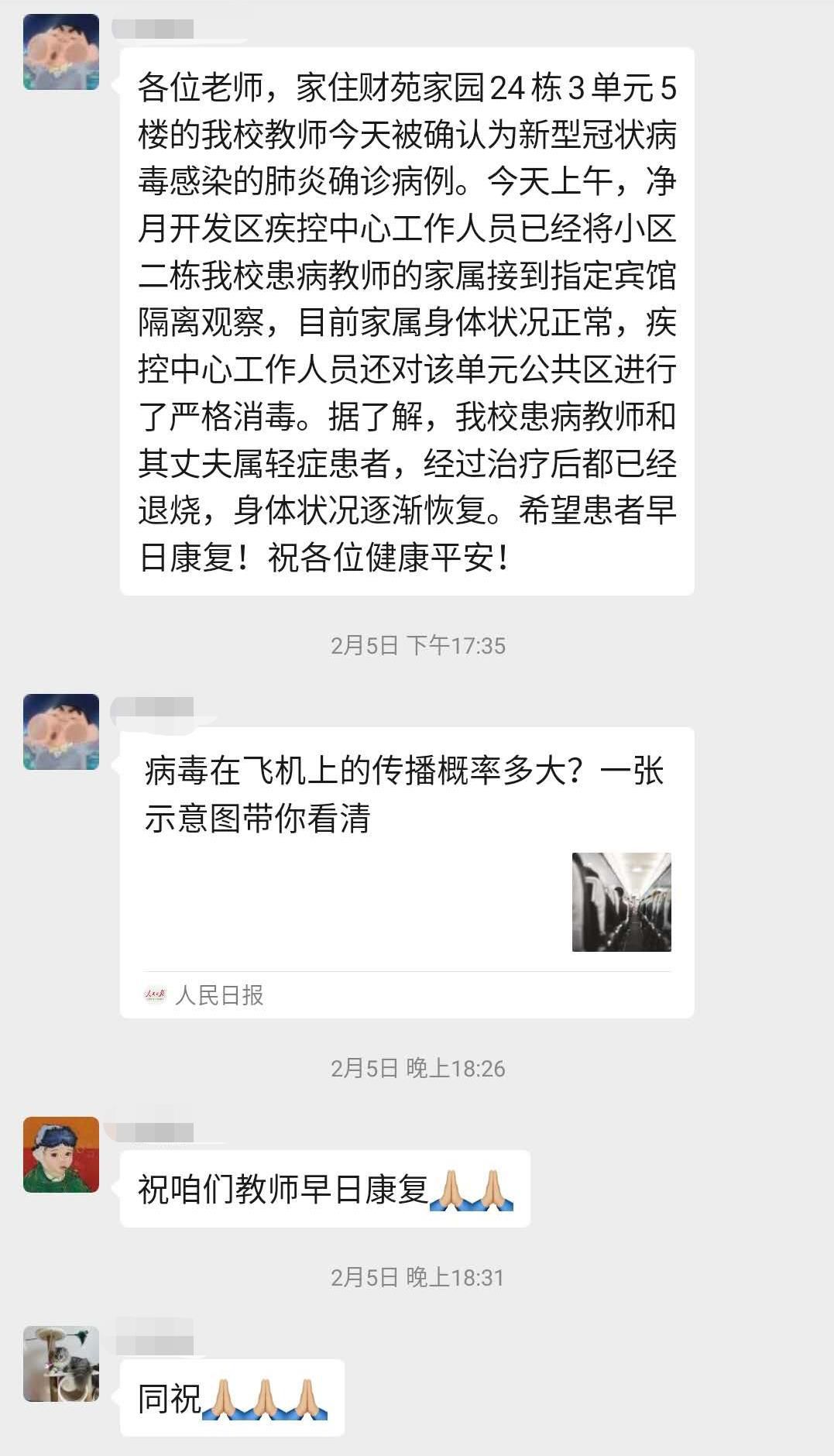Image resolution: width=834 pixels, height=1456 pixels.
Task: Open avatar of sender of 祝咱们教师早日康复
Action: tap(61, 1154)
